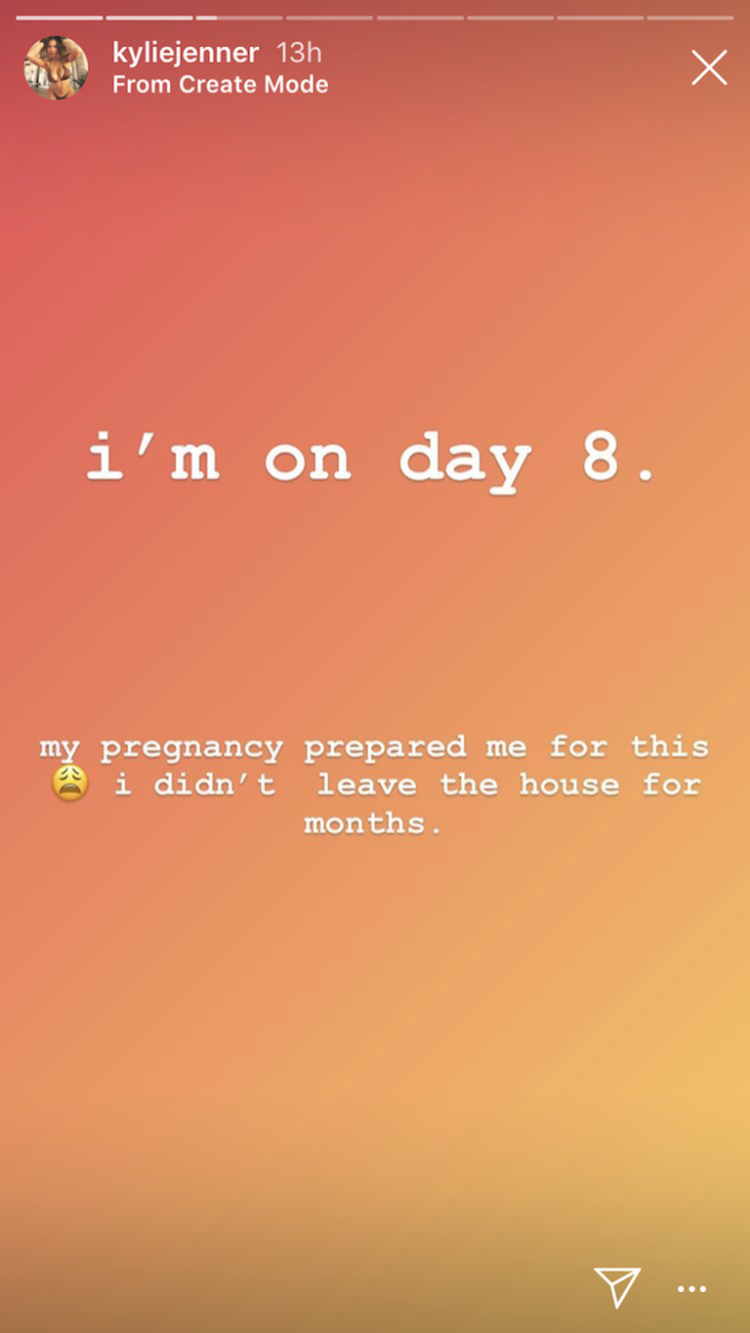Click kyliejenner's profile picture
This screenshot has width=750, height=1333.
pyautogui.click(x=57, y=67)
